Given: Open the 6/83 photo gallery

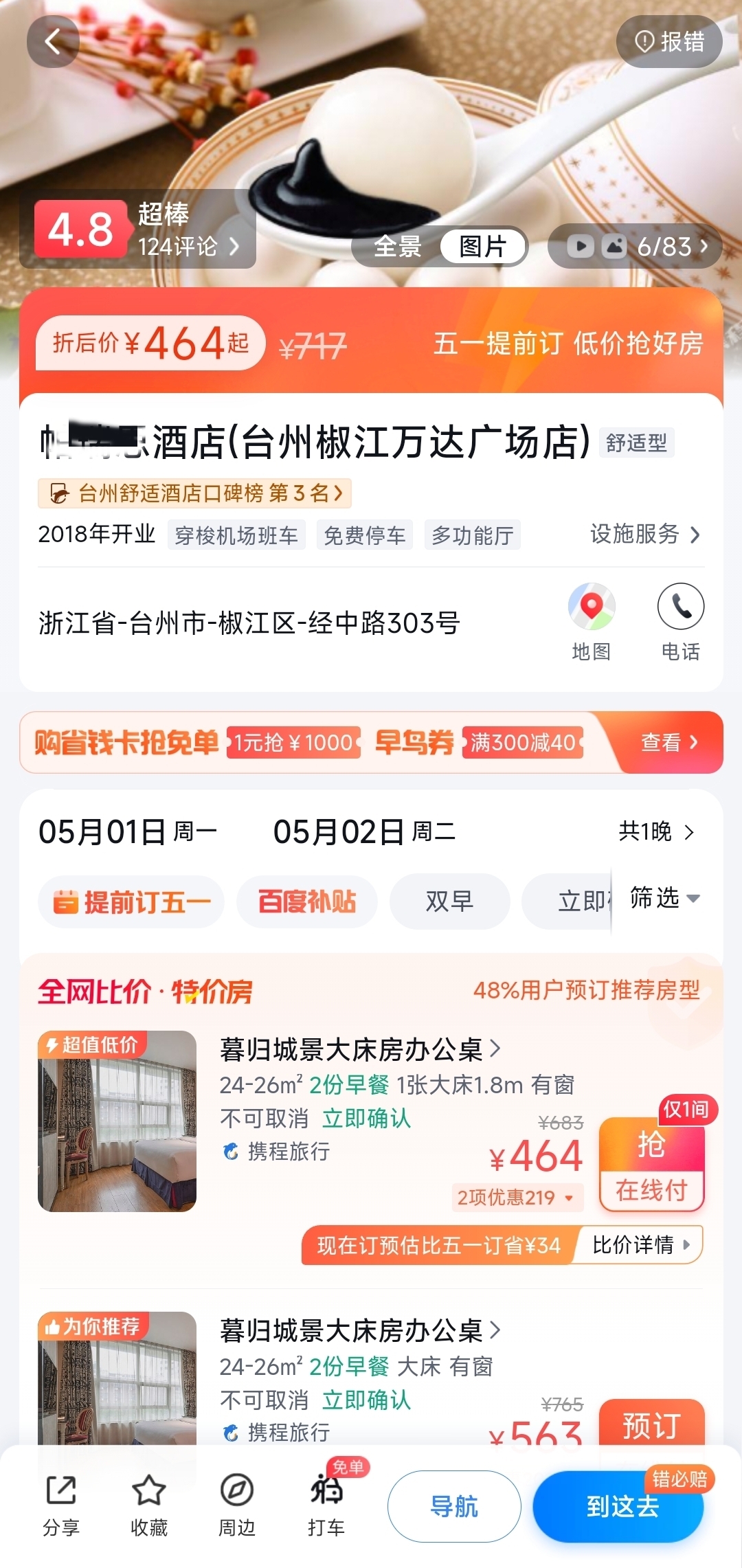Looking at the screenshot, I should [x=635, y=246].
